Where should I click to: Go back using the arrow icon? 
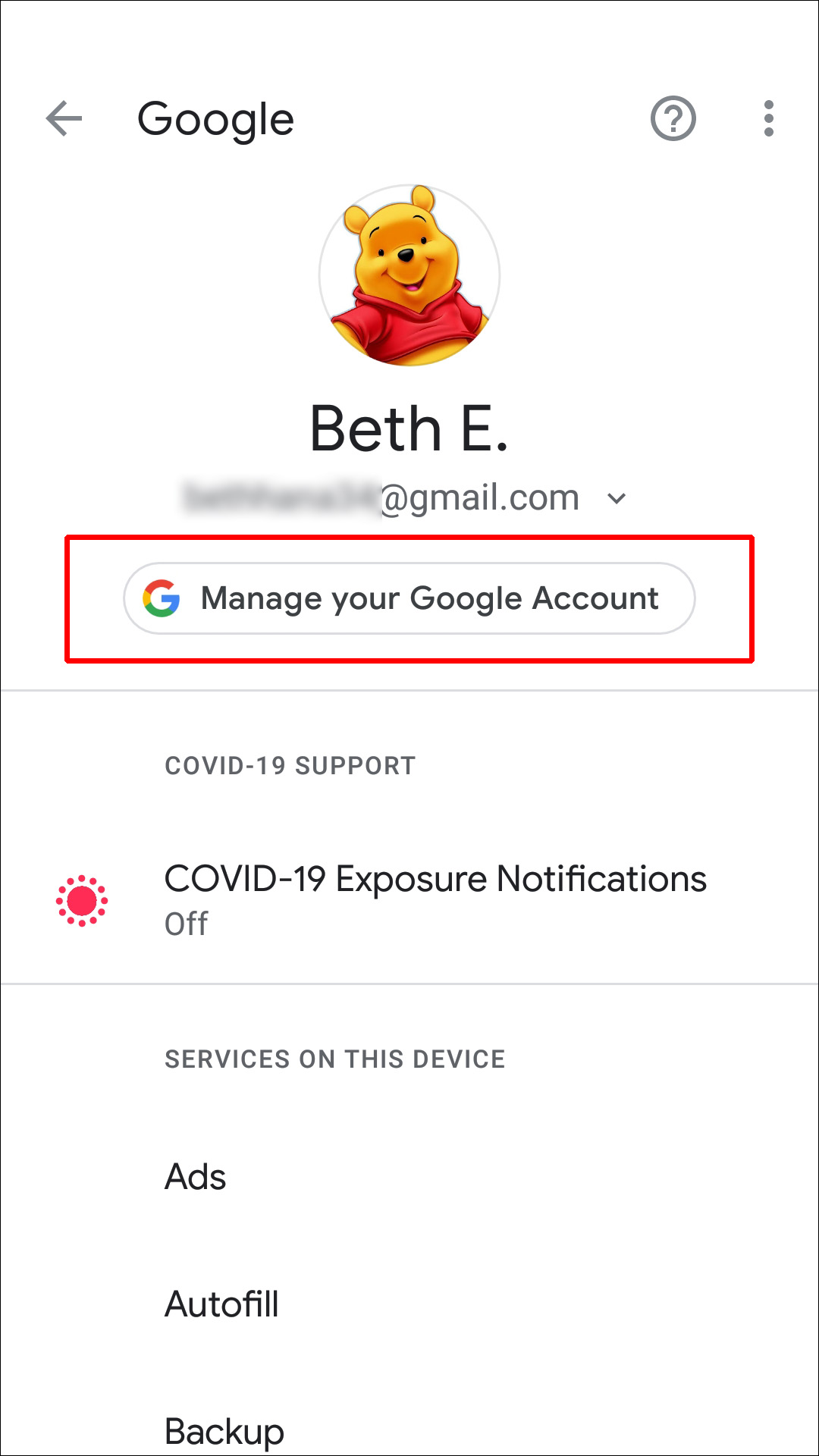pyautogui.click(x=64, y=119)
